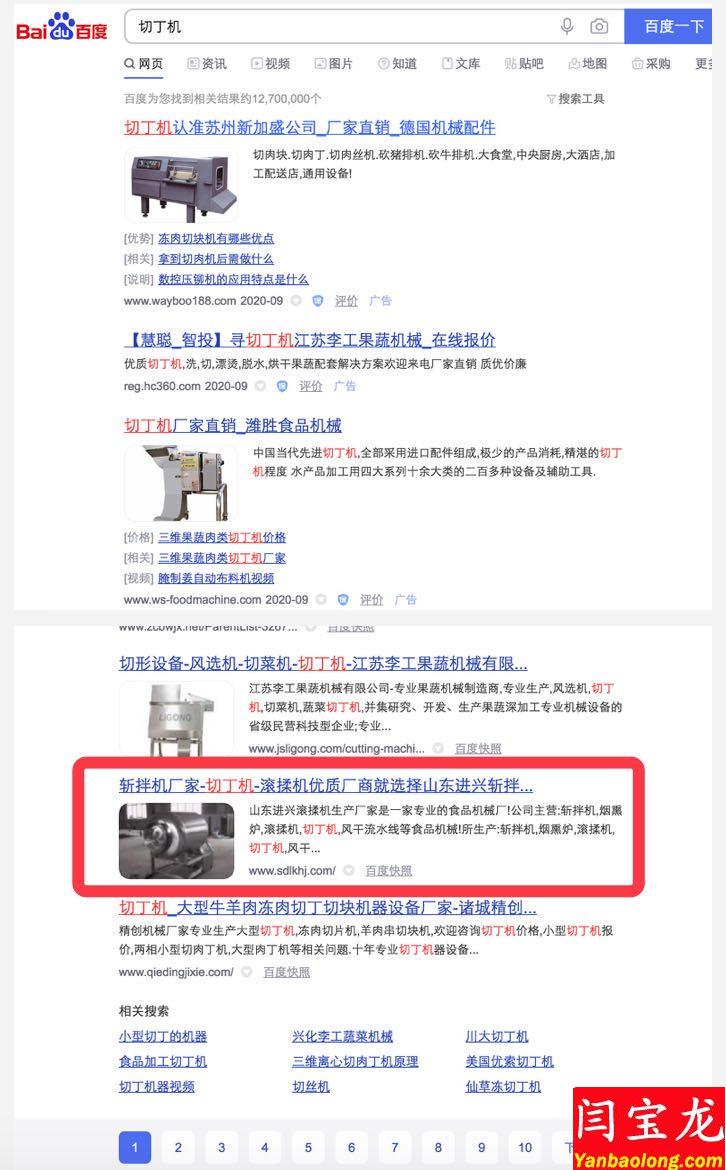The height and width of the screenshot is (1170, 726).
Task: Open 切丁机_大型牛羊肉冻肉切丁 result
Action: pyautogui.click(x=327, y=907)
